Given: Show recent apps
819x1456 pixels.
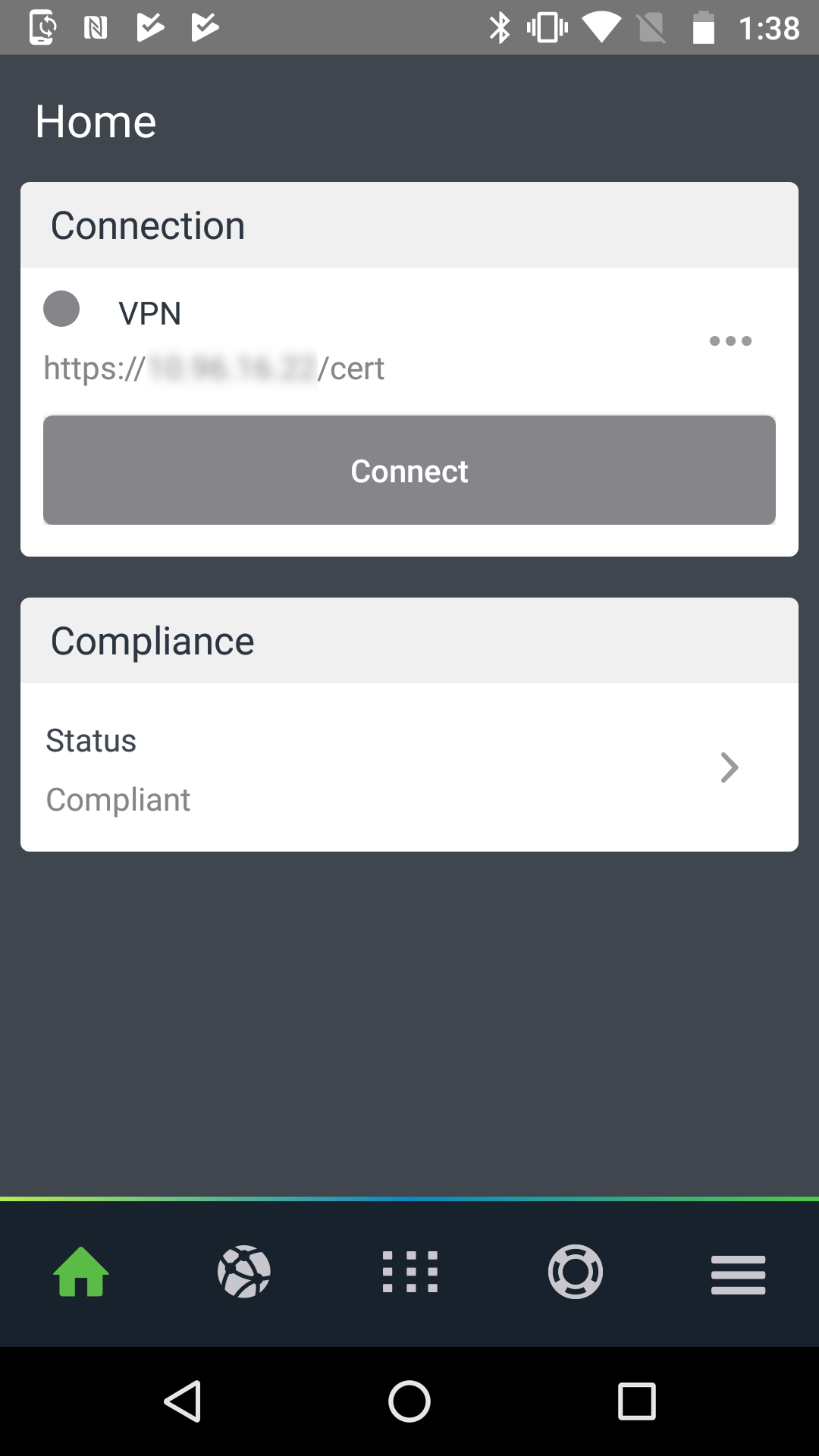Looking at the screenshot, I should click(637, 1401).
